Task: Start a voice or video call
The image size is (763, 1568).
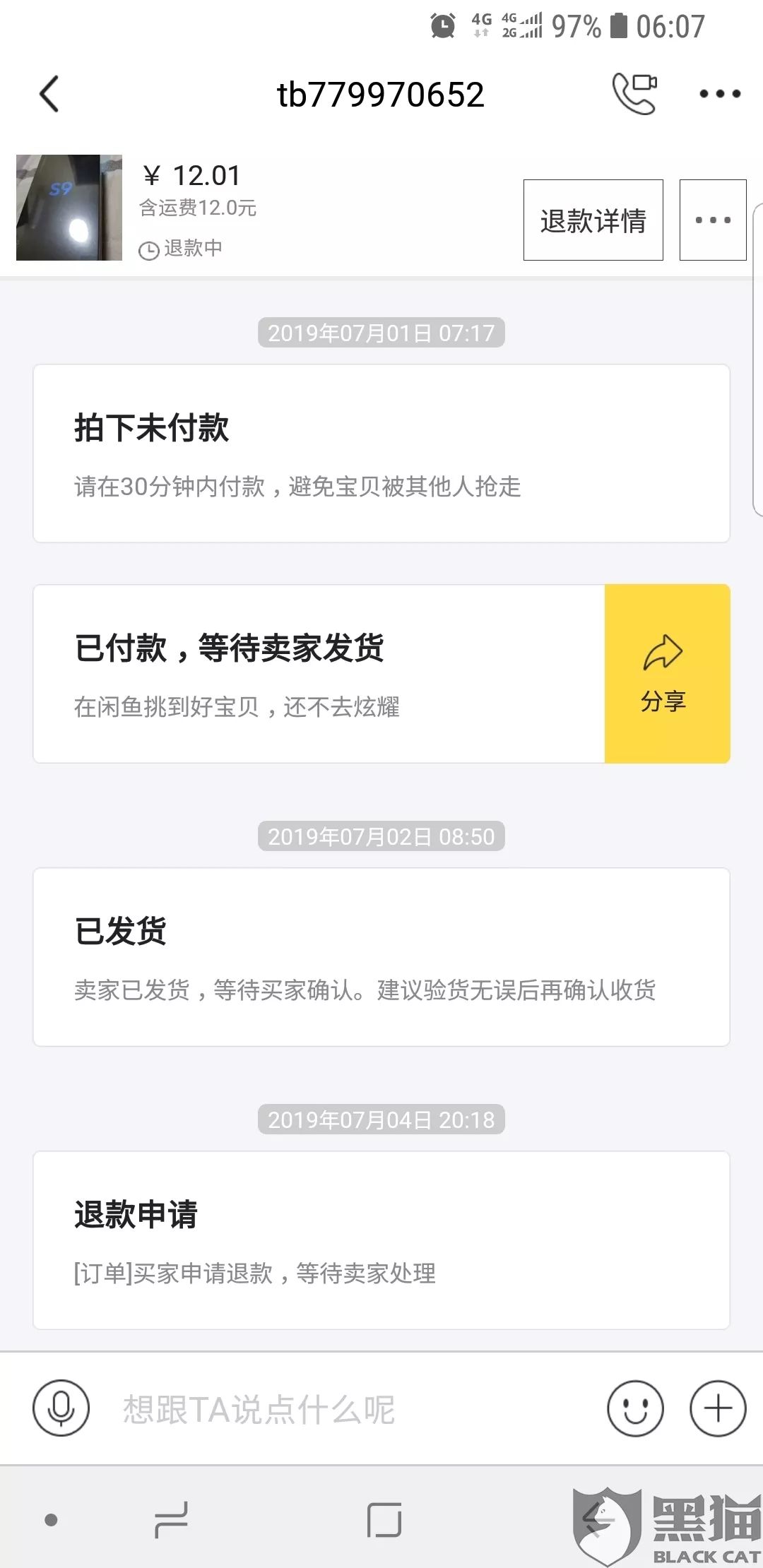Action: click(x=634, y=94)
